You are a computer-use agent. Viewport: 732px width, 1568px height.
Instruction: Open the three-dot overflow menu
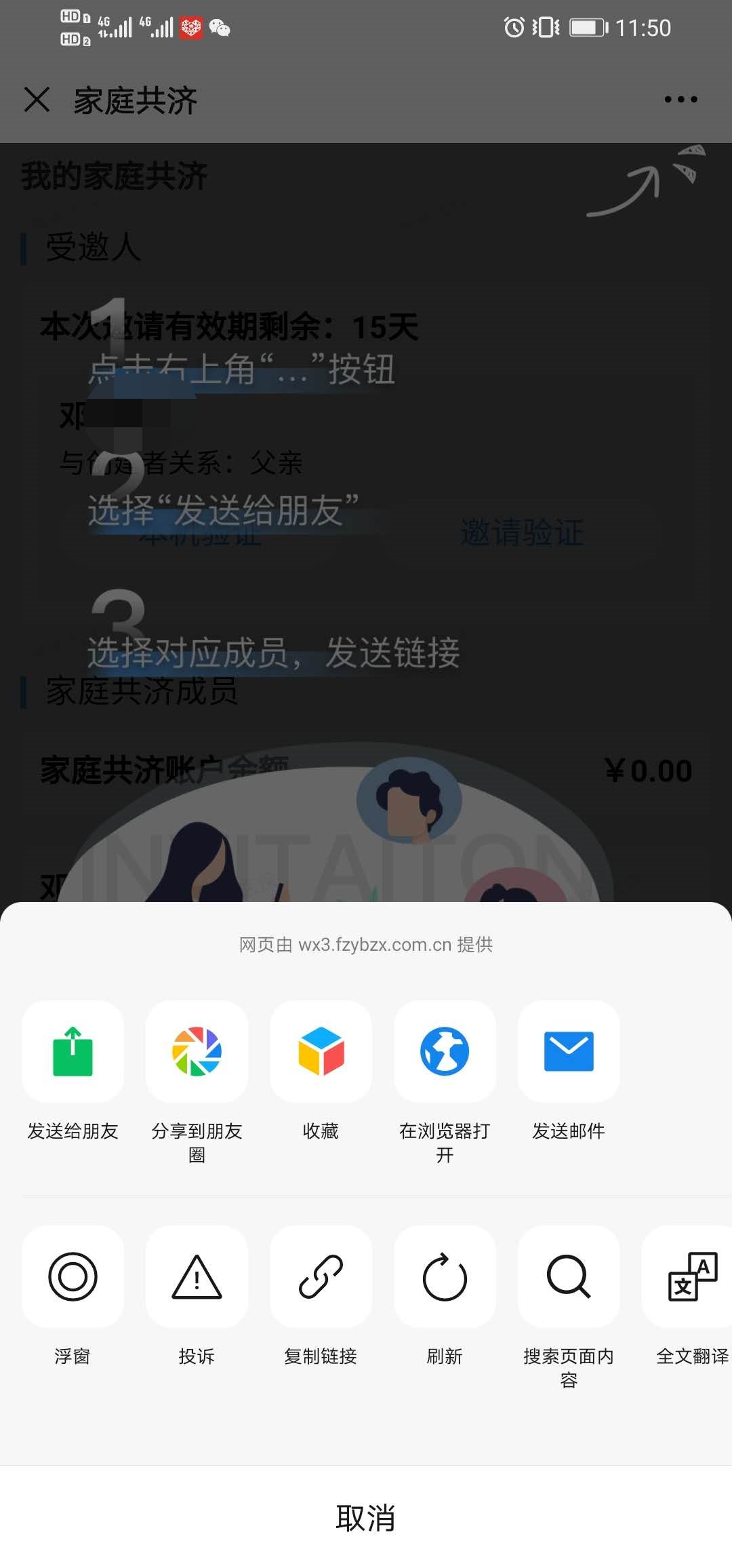[680, 100]
